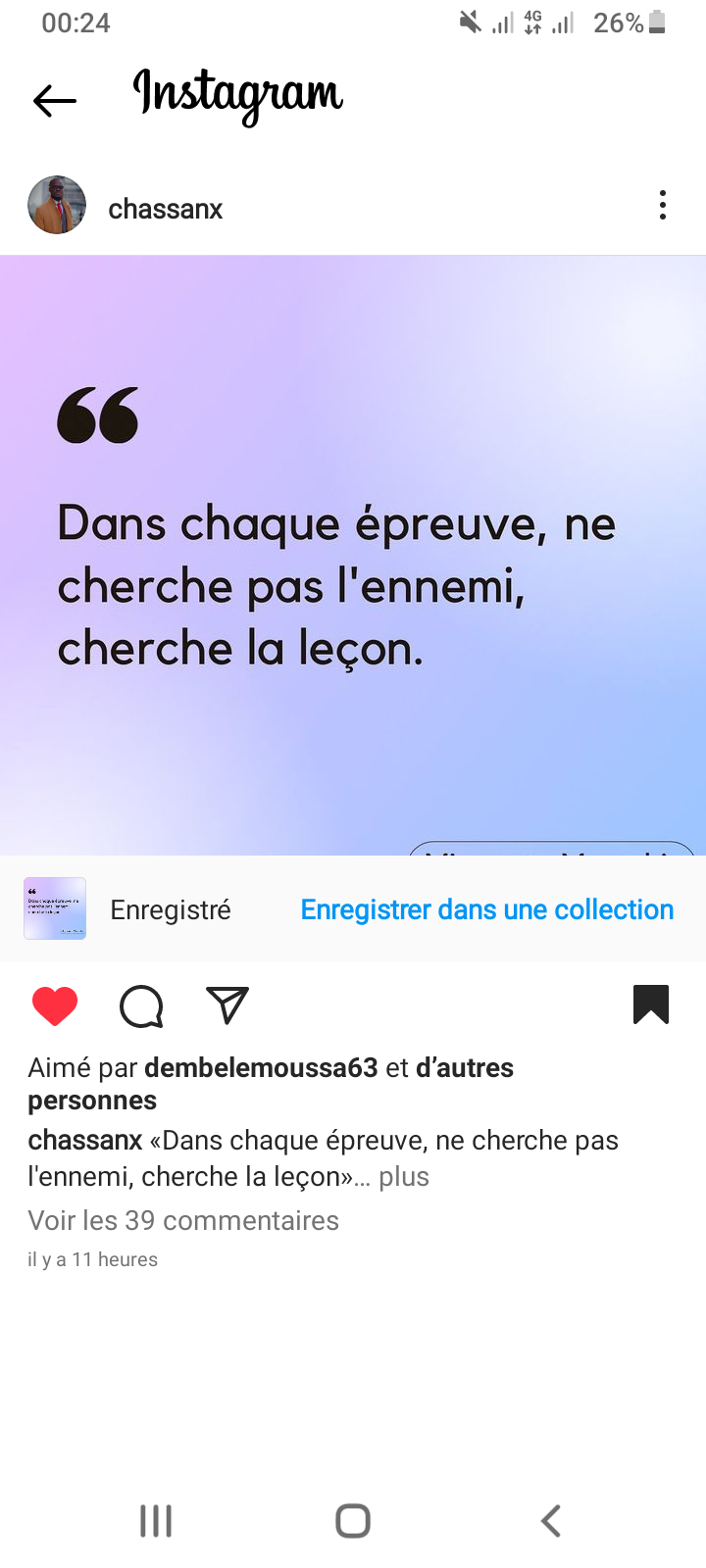The image size is (706, 1568).
Task: Go back using the top arrow
Action: coord(55,100)
